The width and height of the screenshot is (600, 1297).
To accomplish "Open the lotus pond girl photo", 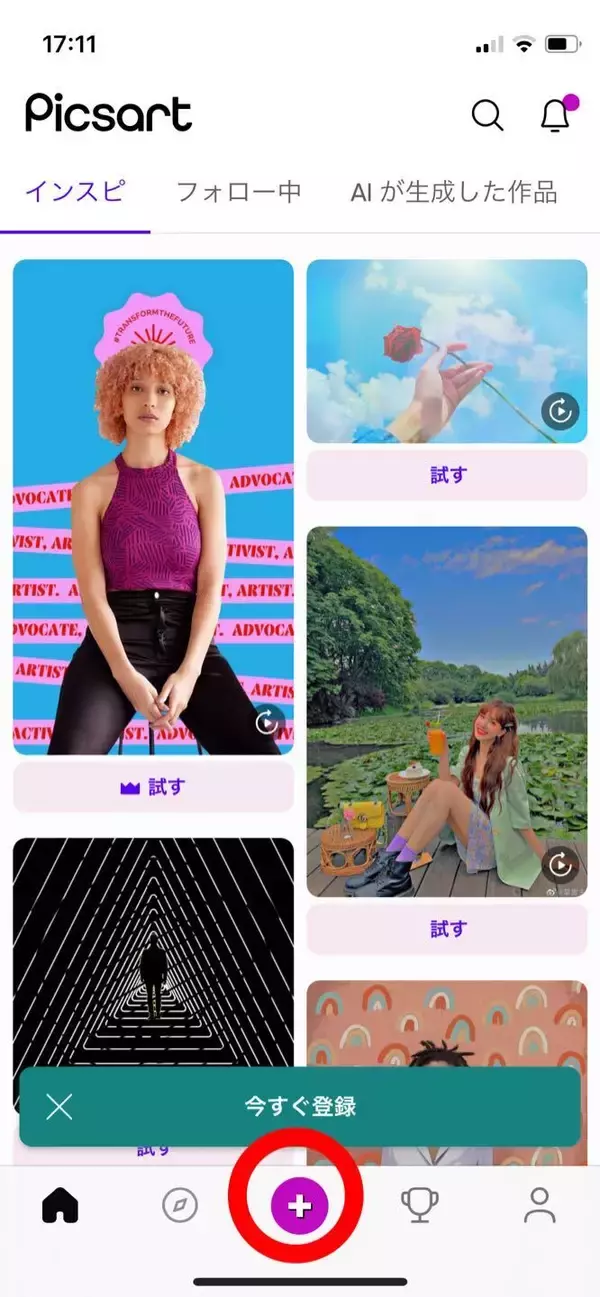I will 446,711.
